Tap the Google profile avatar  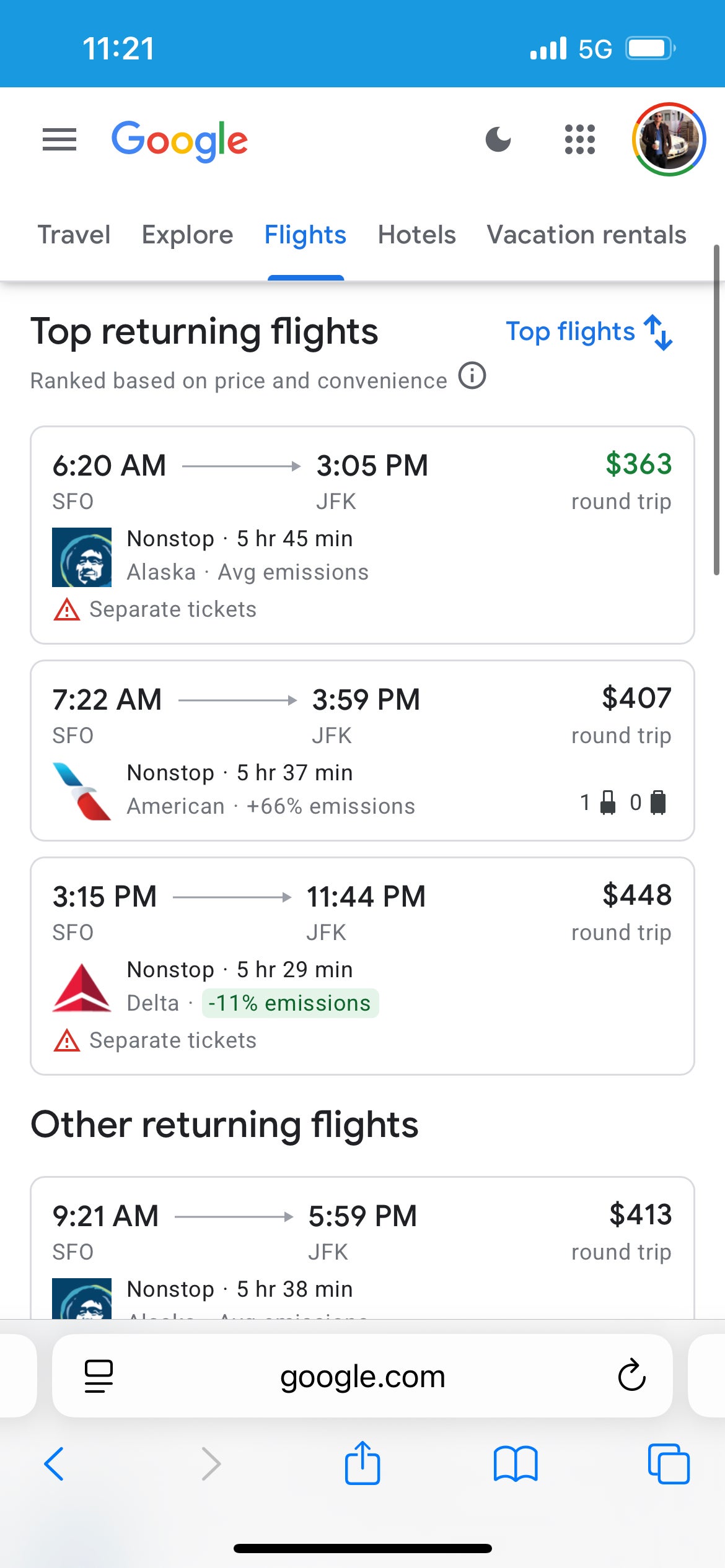669,140
